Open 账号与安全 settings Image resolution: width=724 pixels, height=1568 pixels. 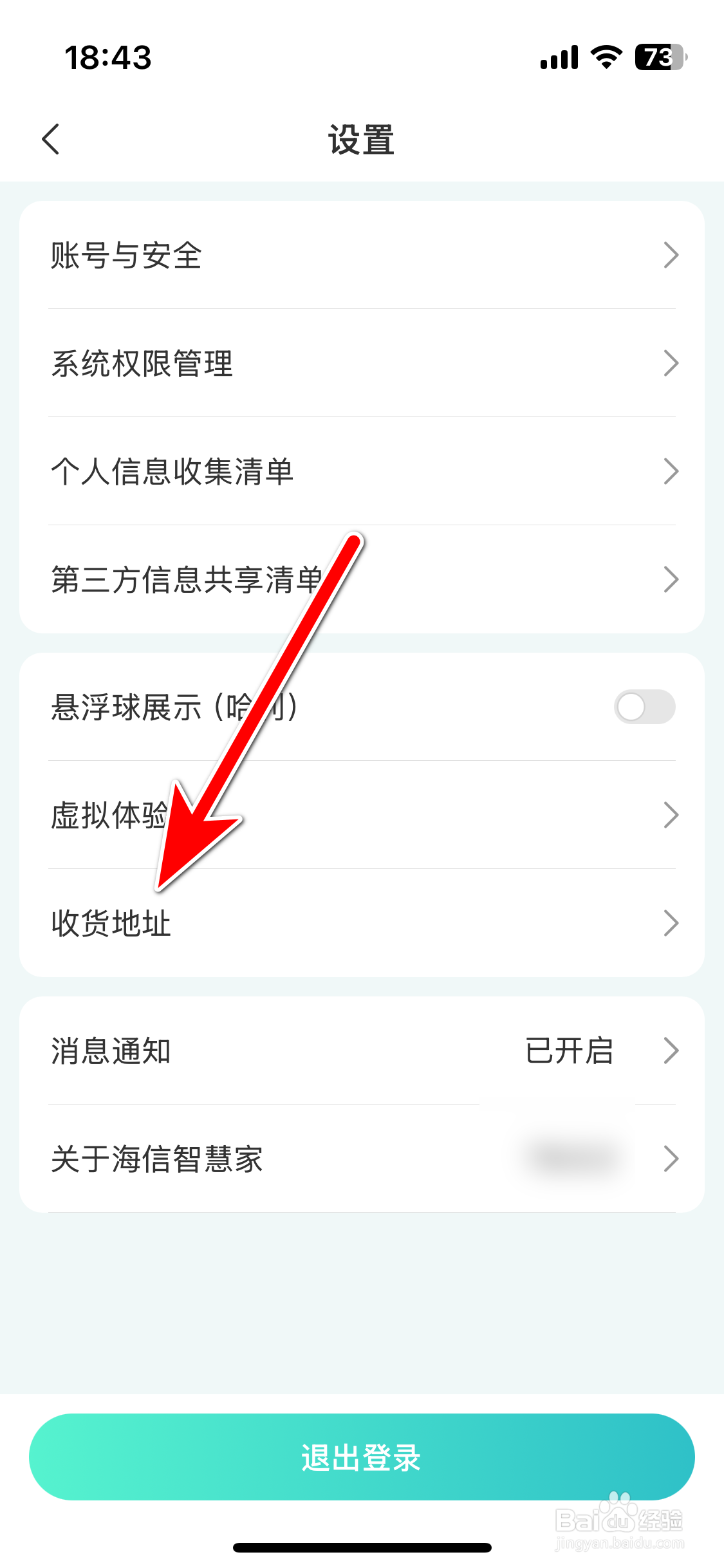(x=360, y=256)
